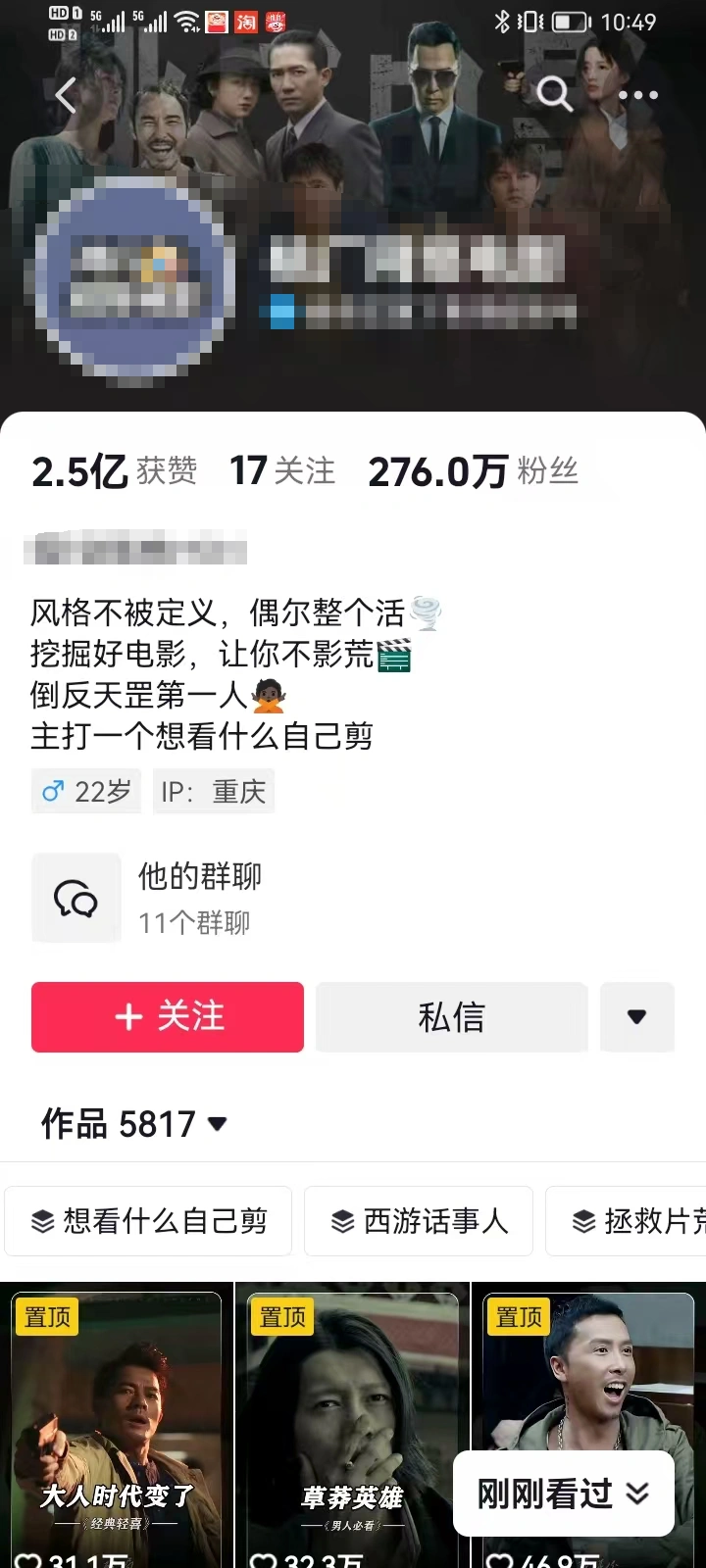Search this creator's videos
Screen dimensions: 706x1568
pyautogui.click(x=554, y=95)
